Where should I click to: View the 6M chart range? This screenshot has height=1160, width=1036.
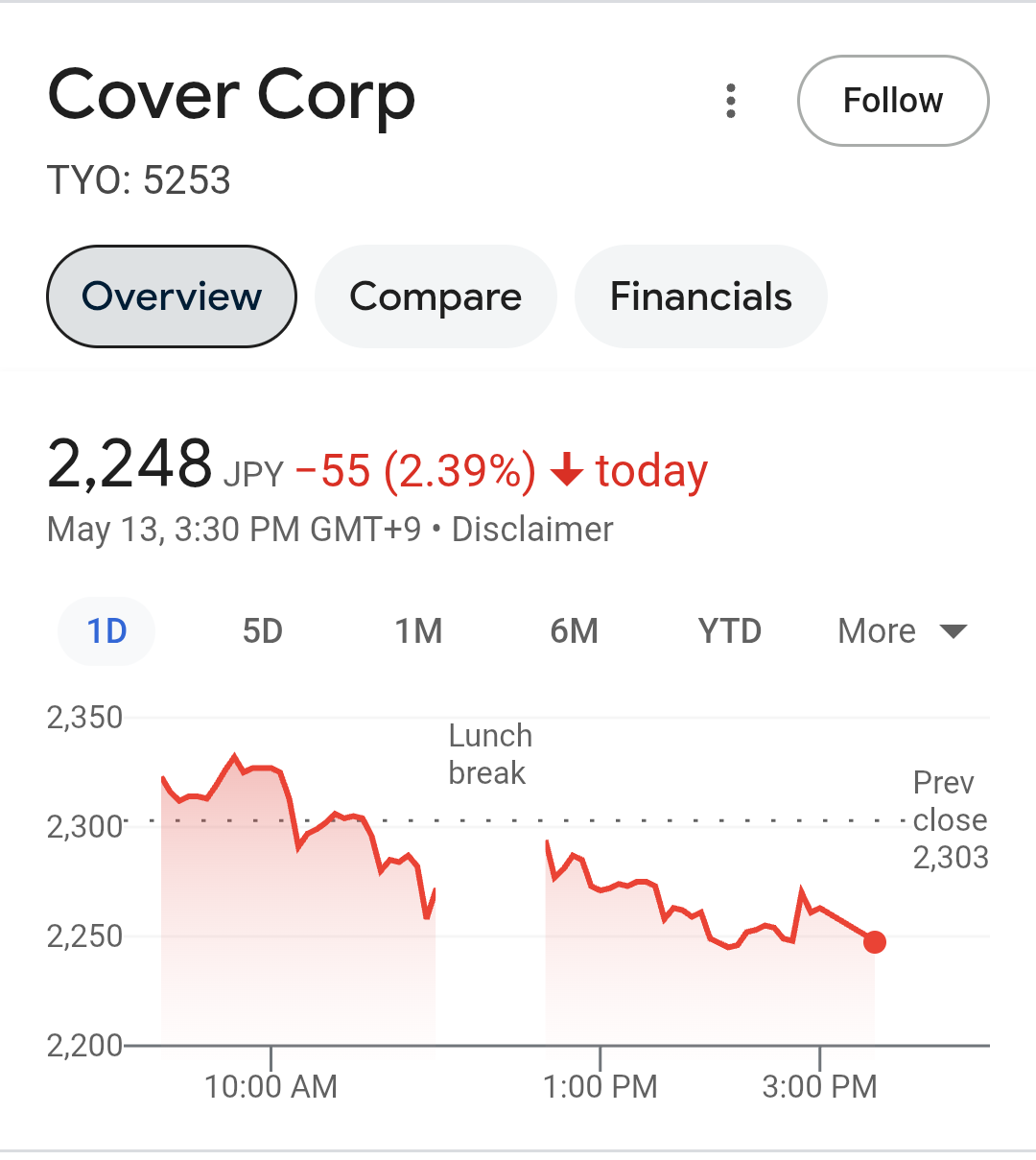[x=574, y=631]
